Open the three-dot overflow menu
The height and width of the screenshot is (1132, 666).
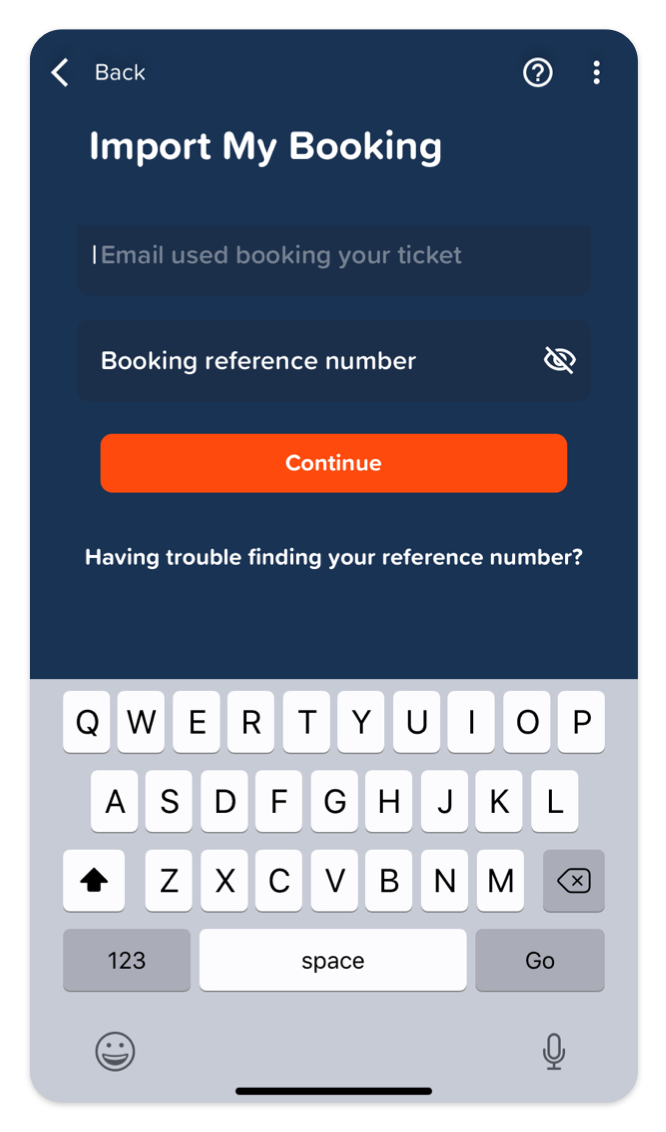click(x=596, y=72)
